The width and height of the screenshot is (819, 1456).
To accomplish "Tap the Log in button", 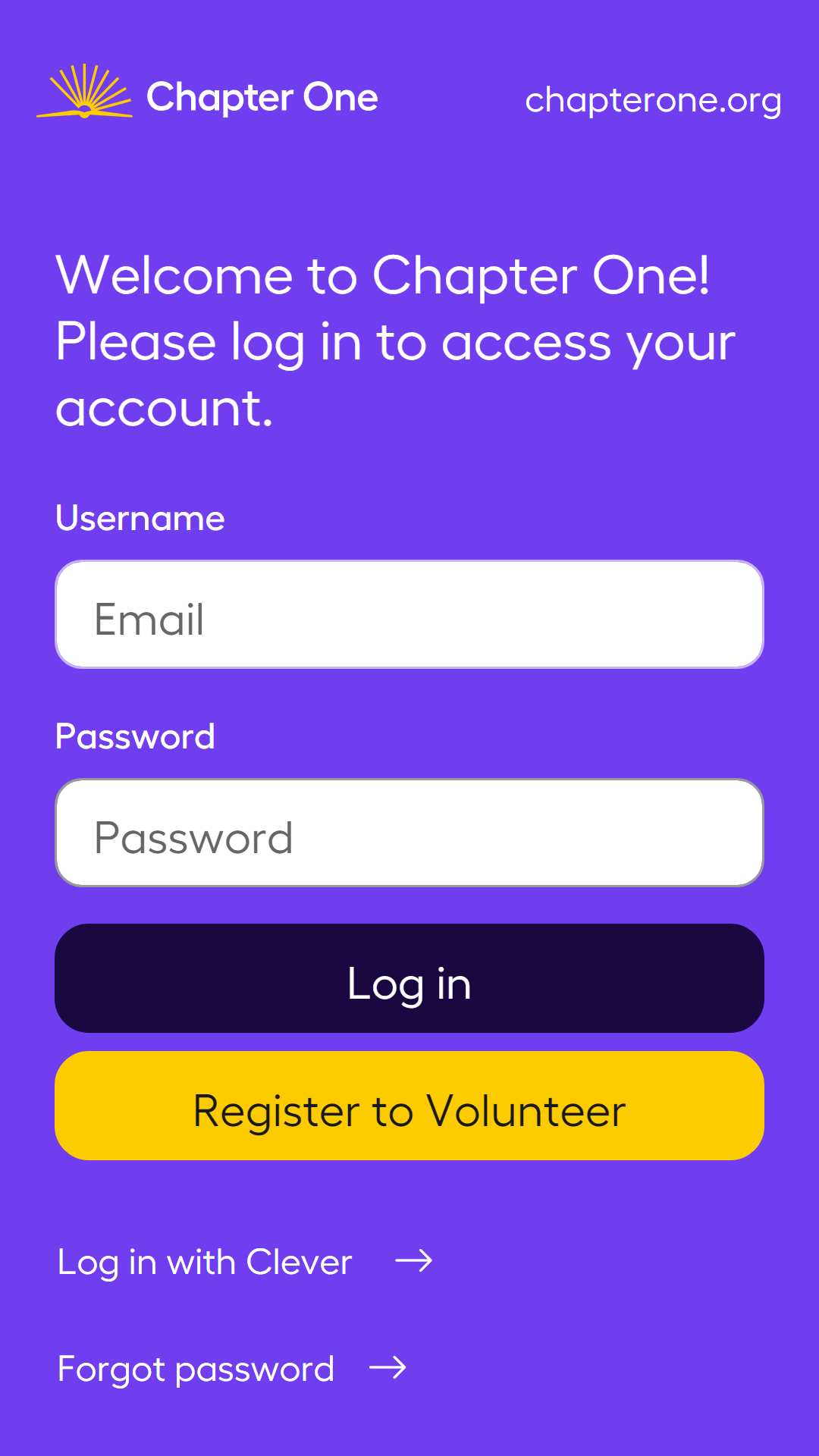I will [409, 978].
